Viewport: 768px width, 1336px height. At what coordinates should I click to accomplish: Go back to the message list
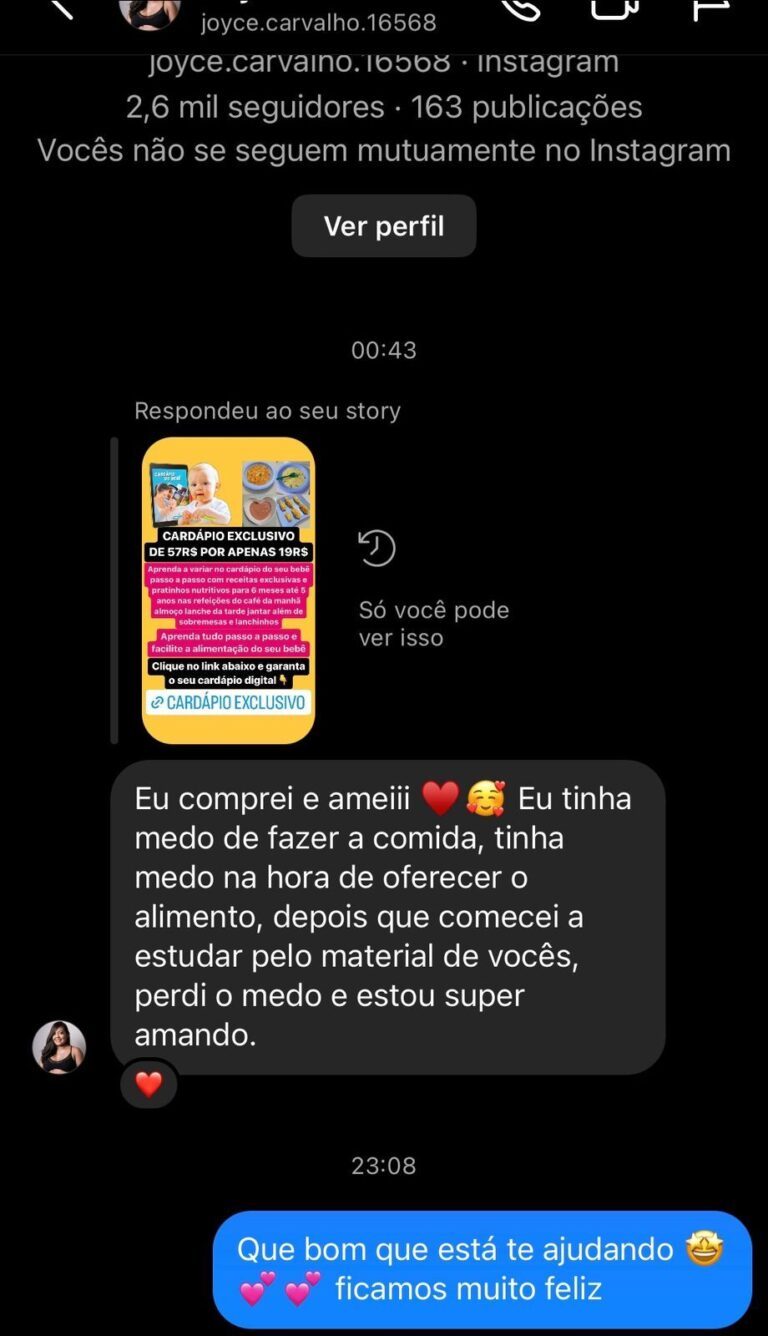click(62, 8)
